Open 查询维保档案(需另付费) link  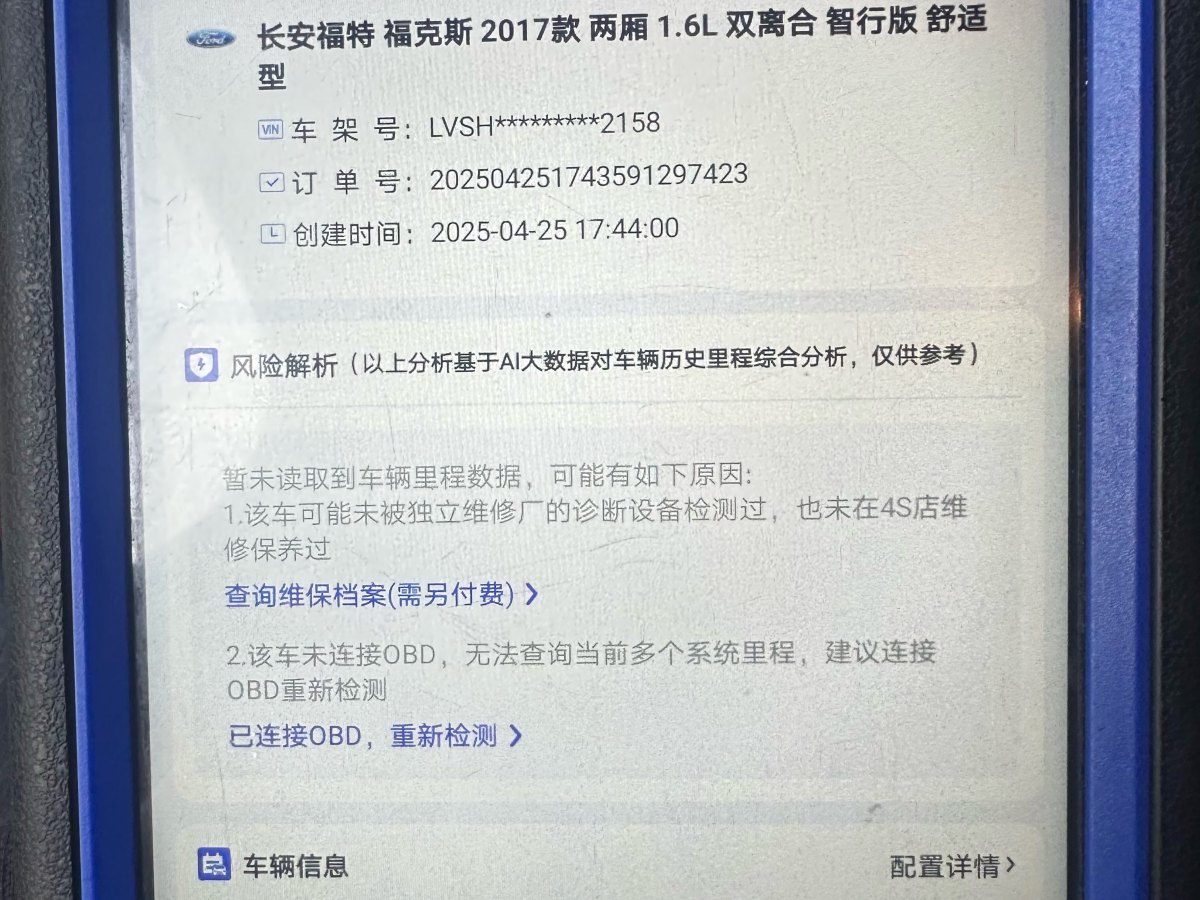(381, 596)
